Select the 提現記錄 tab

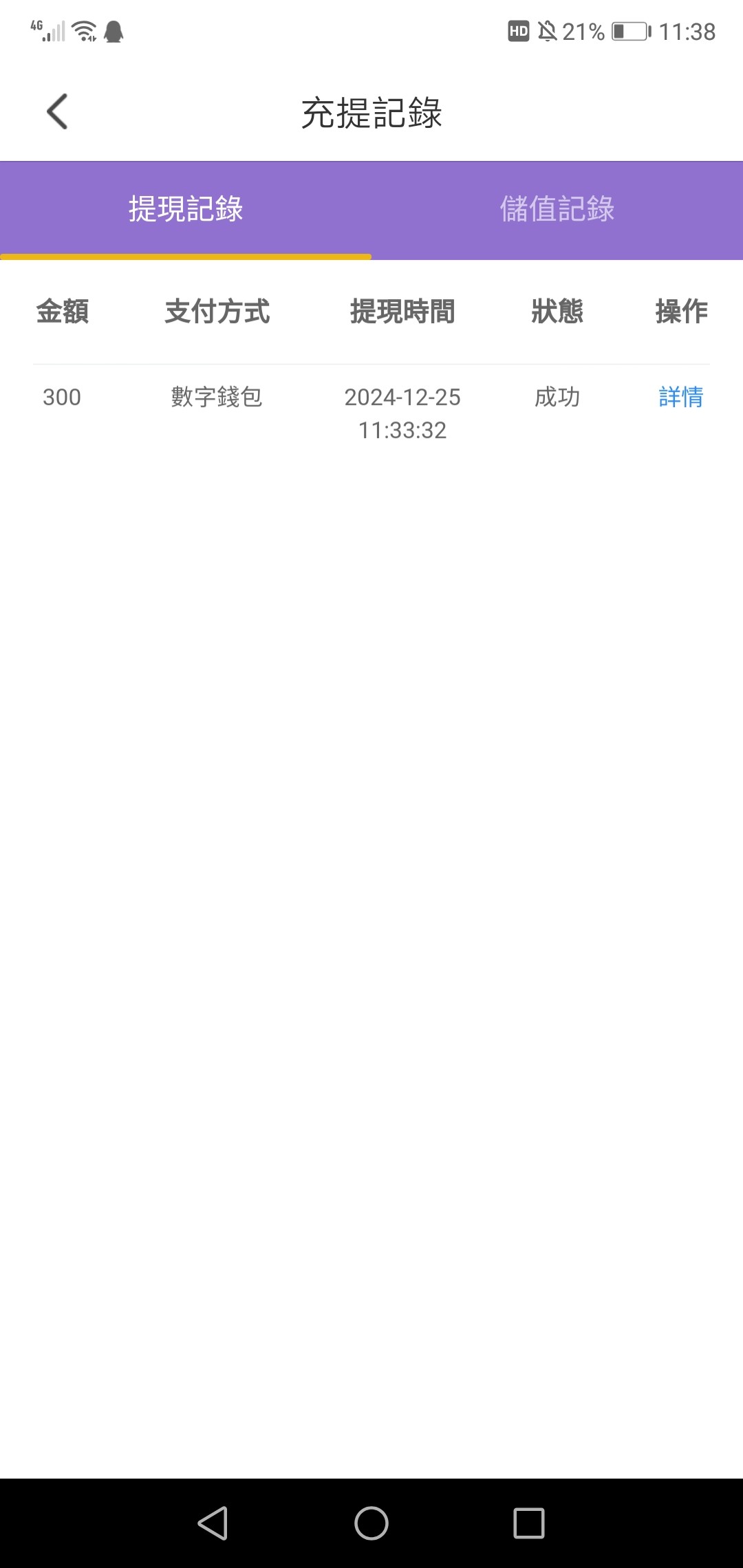click(x=186, y=209)
